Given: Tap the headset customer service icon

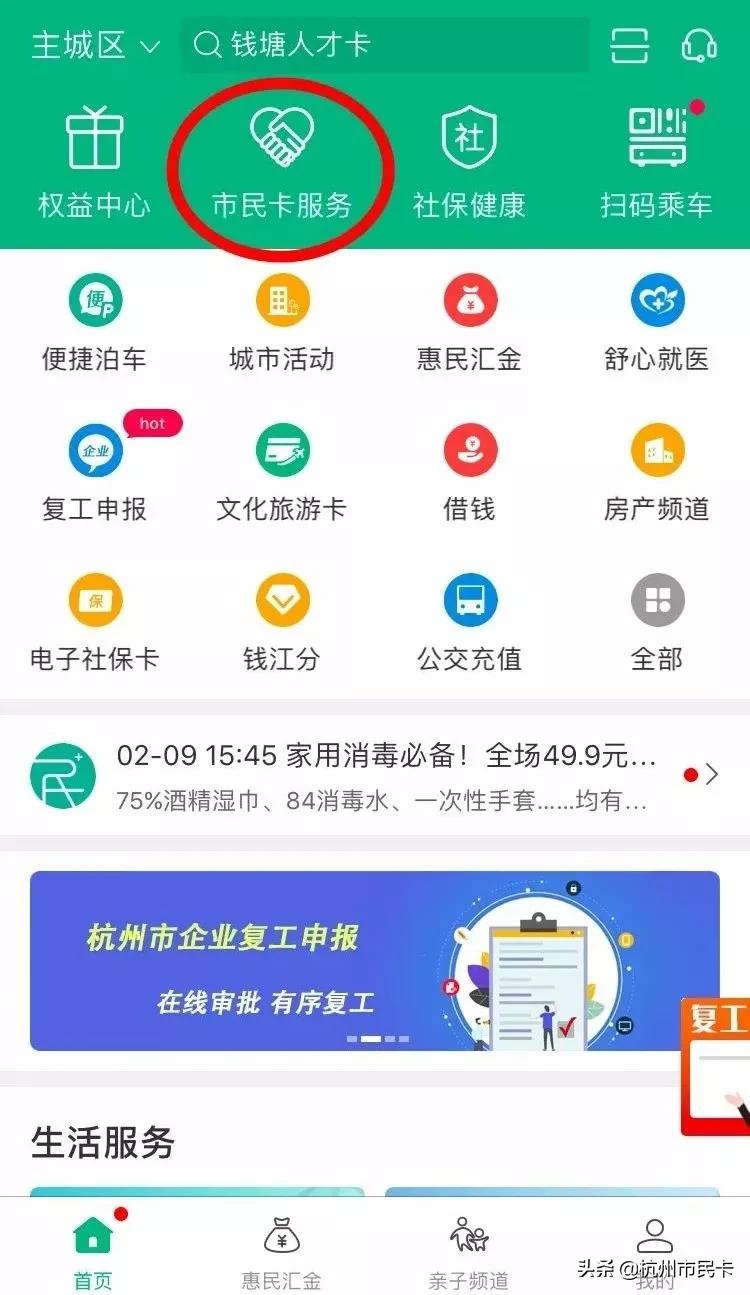Looking at the screenshot, I should [x=700, y=45].
